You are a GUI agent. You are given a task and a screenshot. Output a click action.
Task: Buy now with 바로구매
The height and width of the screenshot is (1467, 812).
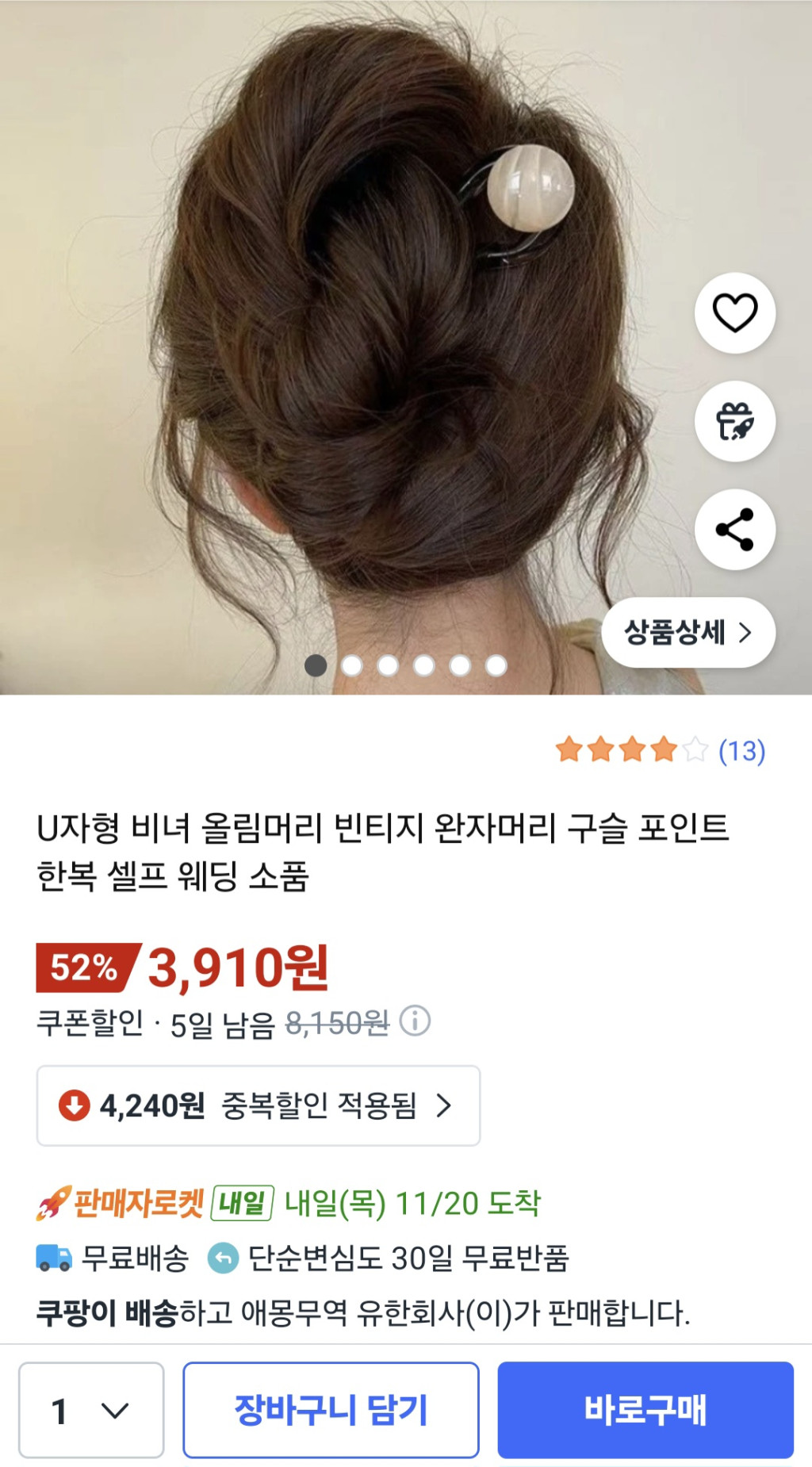[x=645, y=1410]
